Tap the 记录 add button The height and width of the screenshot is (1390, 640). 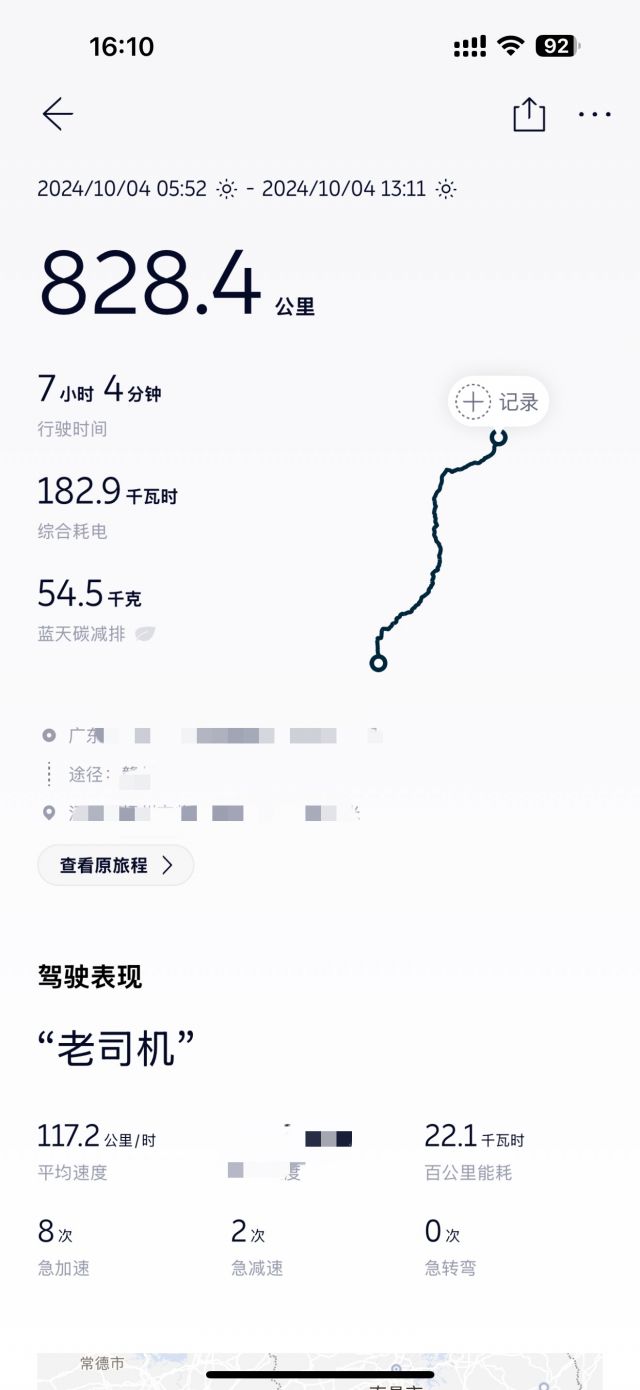(x=498, y=402)
